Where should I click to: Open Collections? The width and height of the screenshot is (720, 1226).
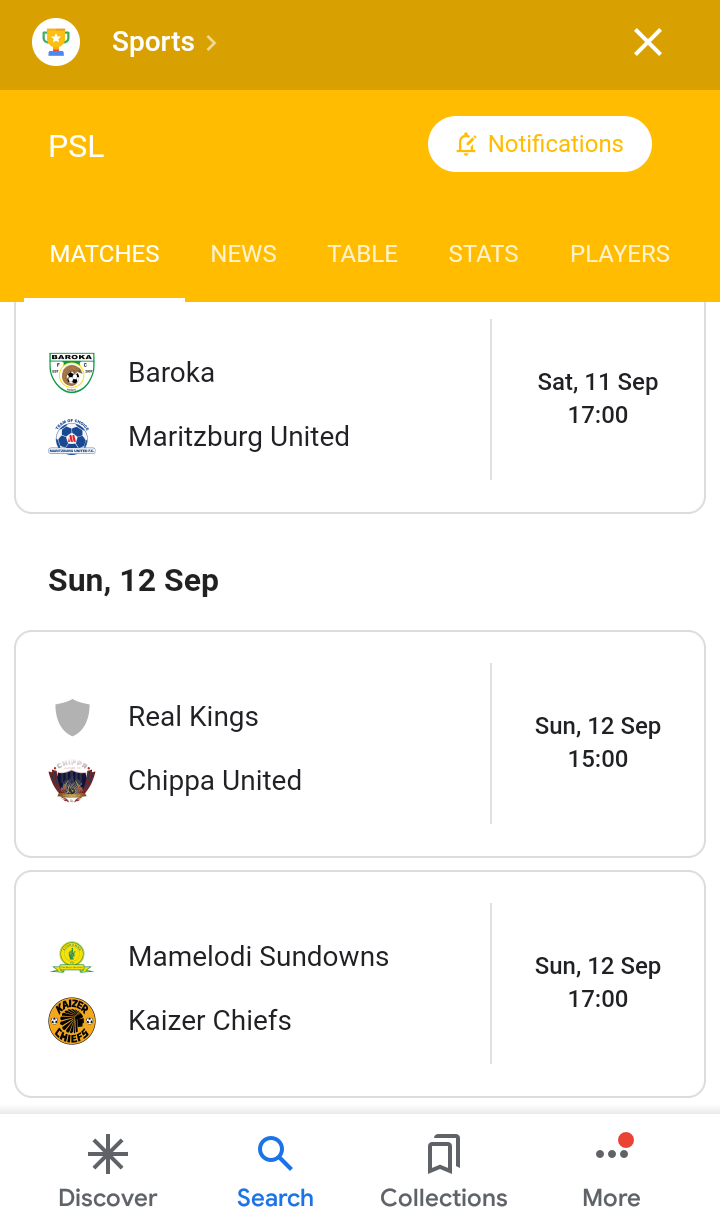coord(444,1172)
